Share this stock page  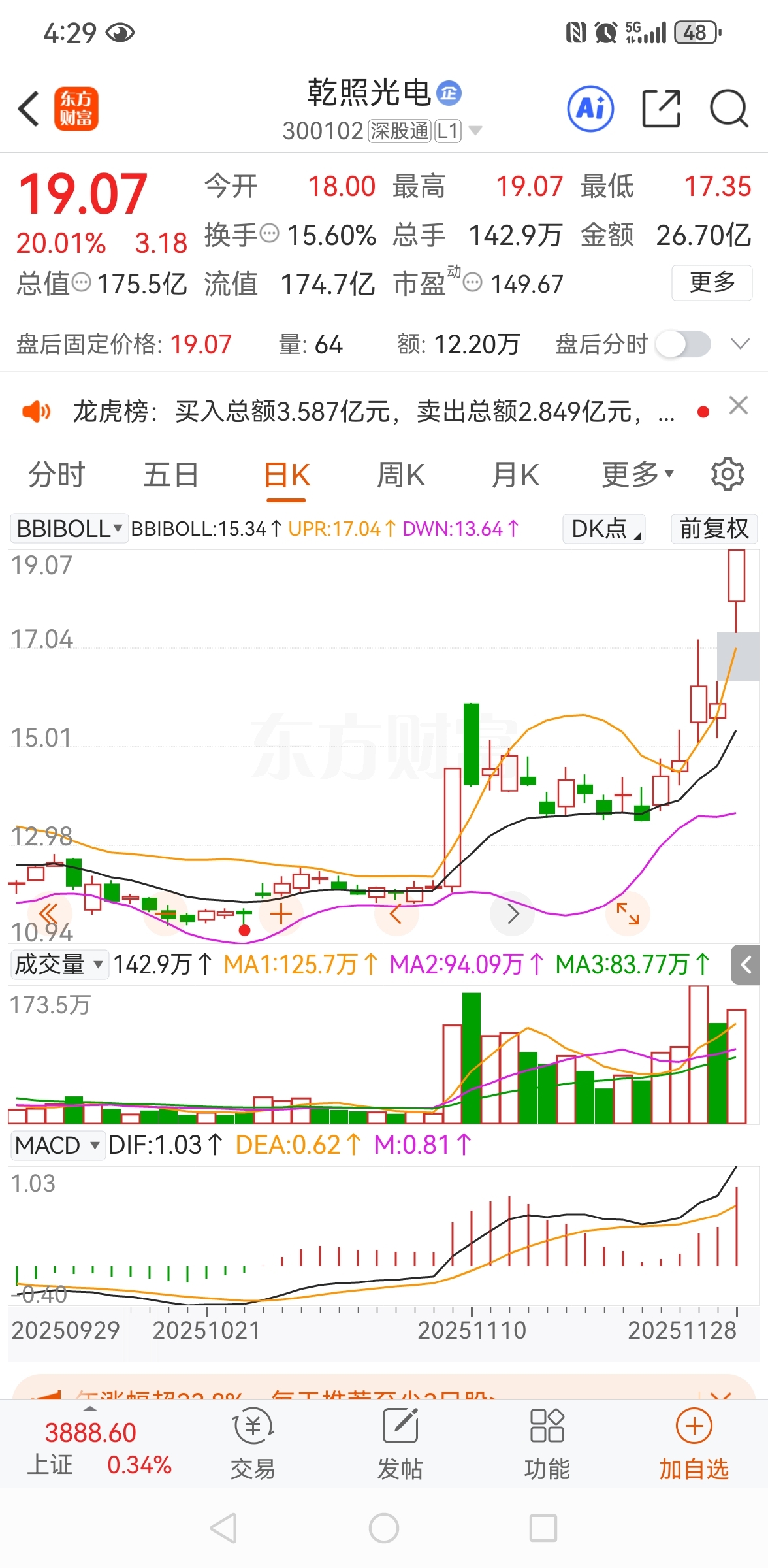[661, 108]
